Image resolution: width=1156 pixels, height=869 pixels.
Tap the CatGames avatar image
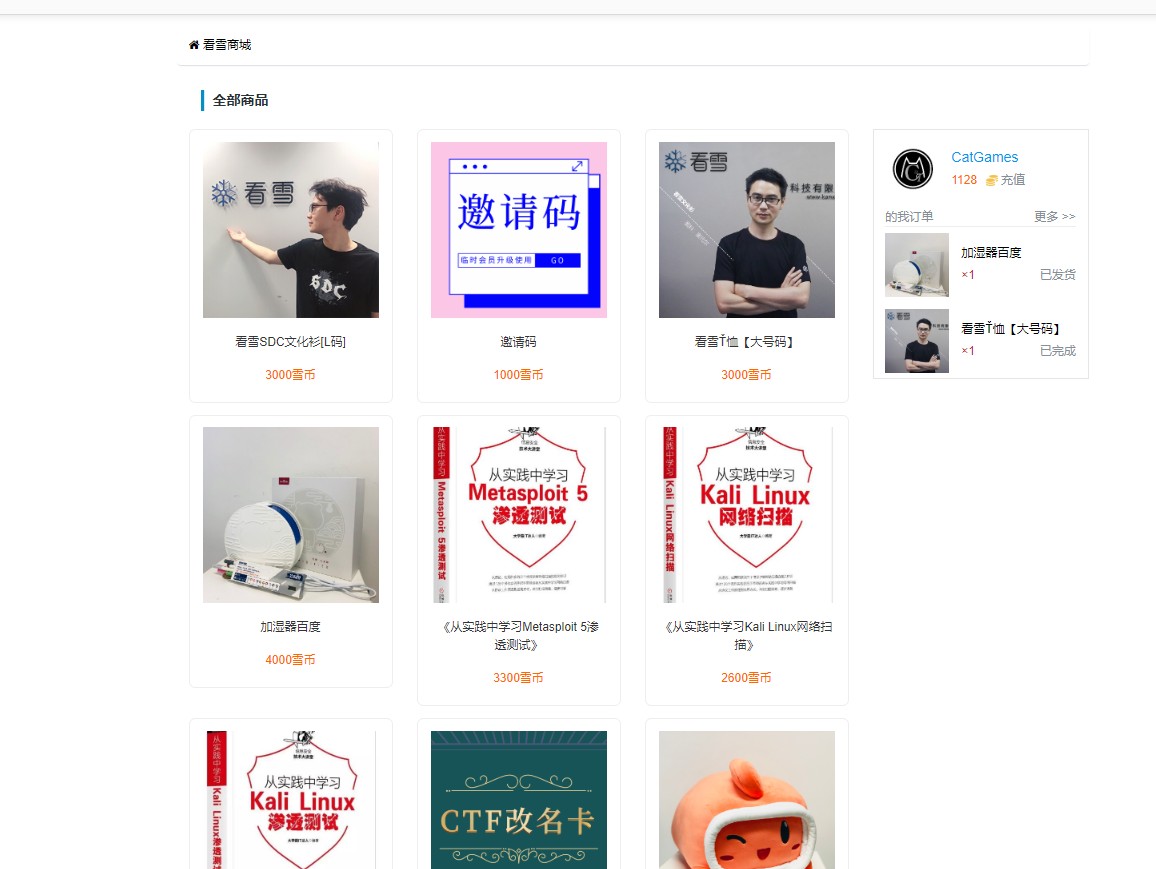tap(912, 169)
